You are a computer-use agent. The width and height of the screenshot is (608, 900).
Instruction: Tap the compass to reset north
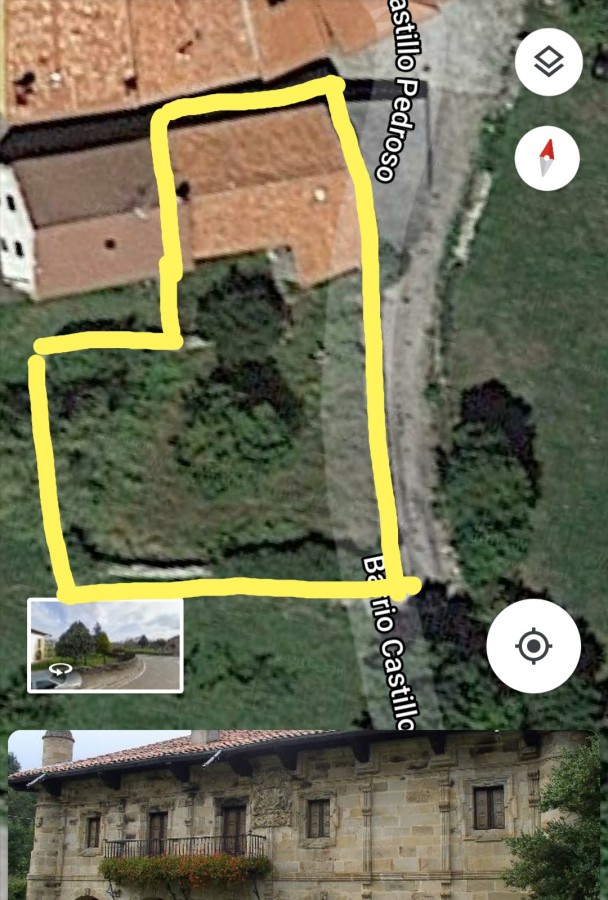(x=547, y=158)
